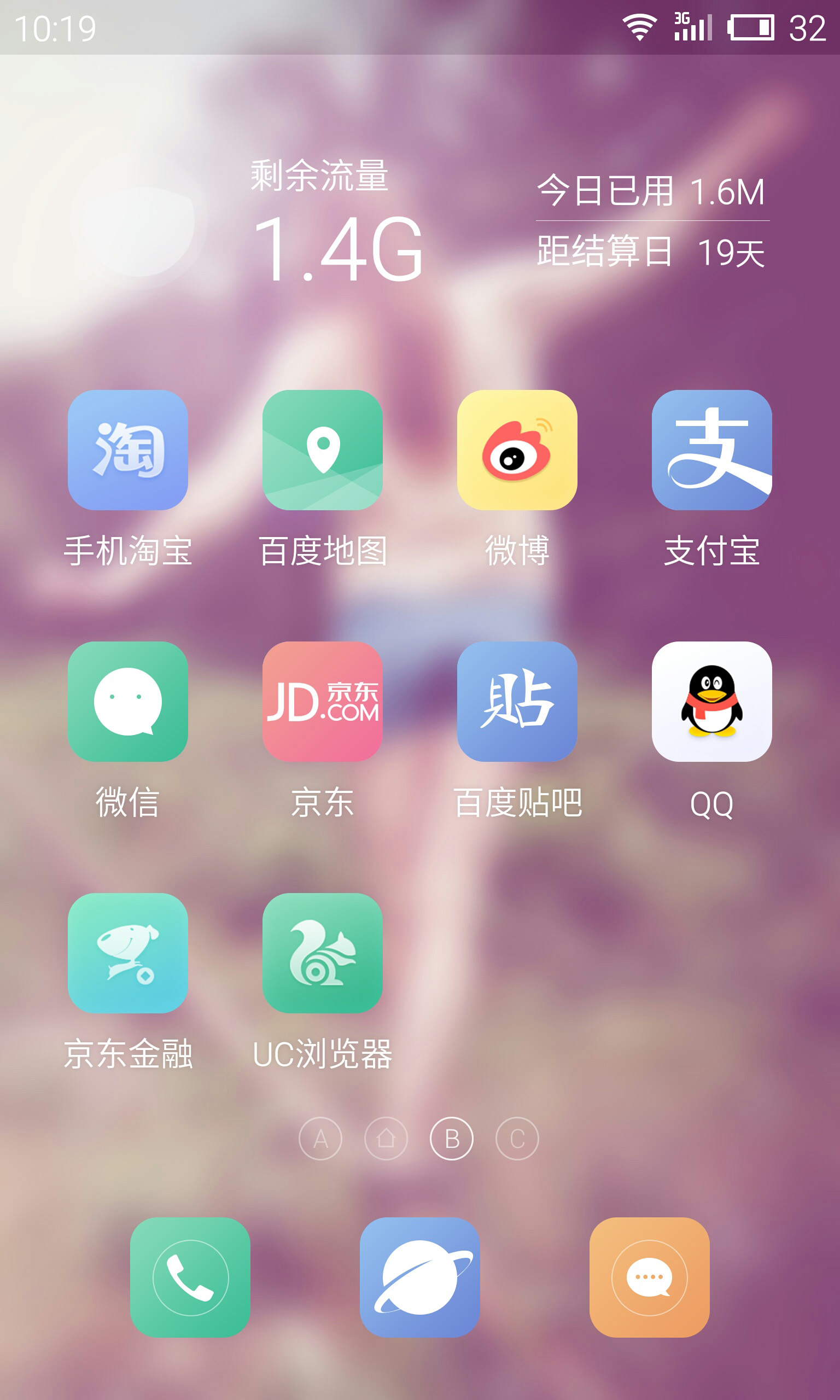This screenshot has width=840, height=1400.
Task: Open the 百度贴吧 app
Action: 517,701
